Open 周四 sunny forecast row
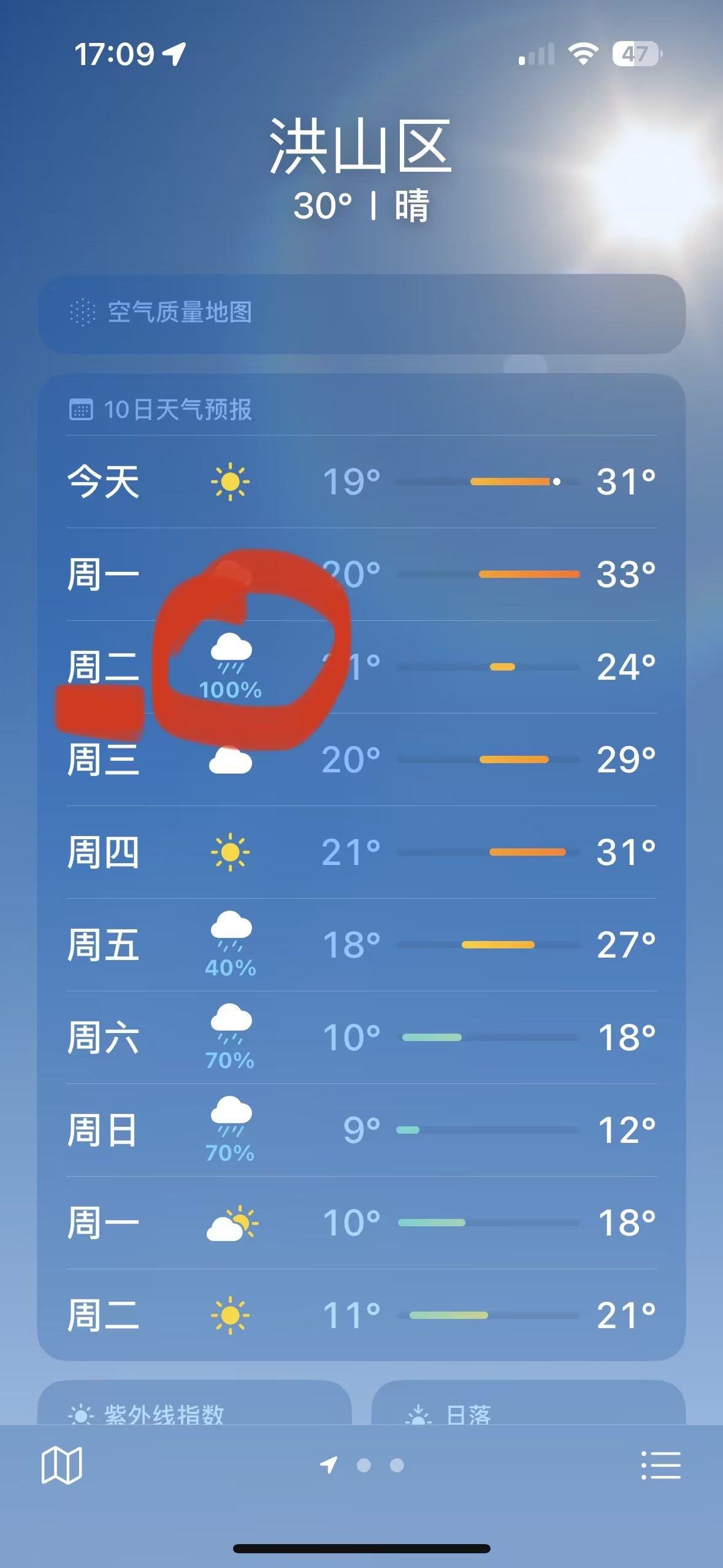The height and width of the screenshot is (1568, 723). coord(361,852)
